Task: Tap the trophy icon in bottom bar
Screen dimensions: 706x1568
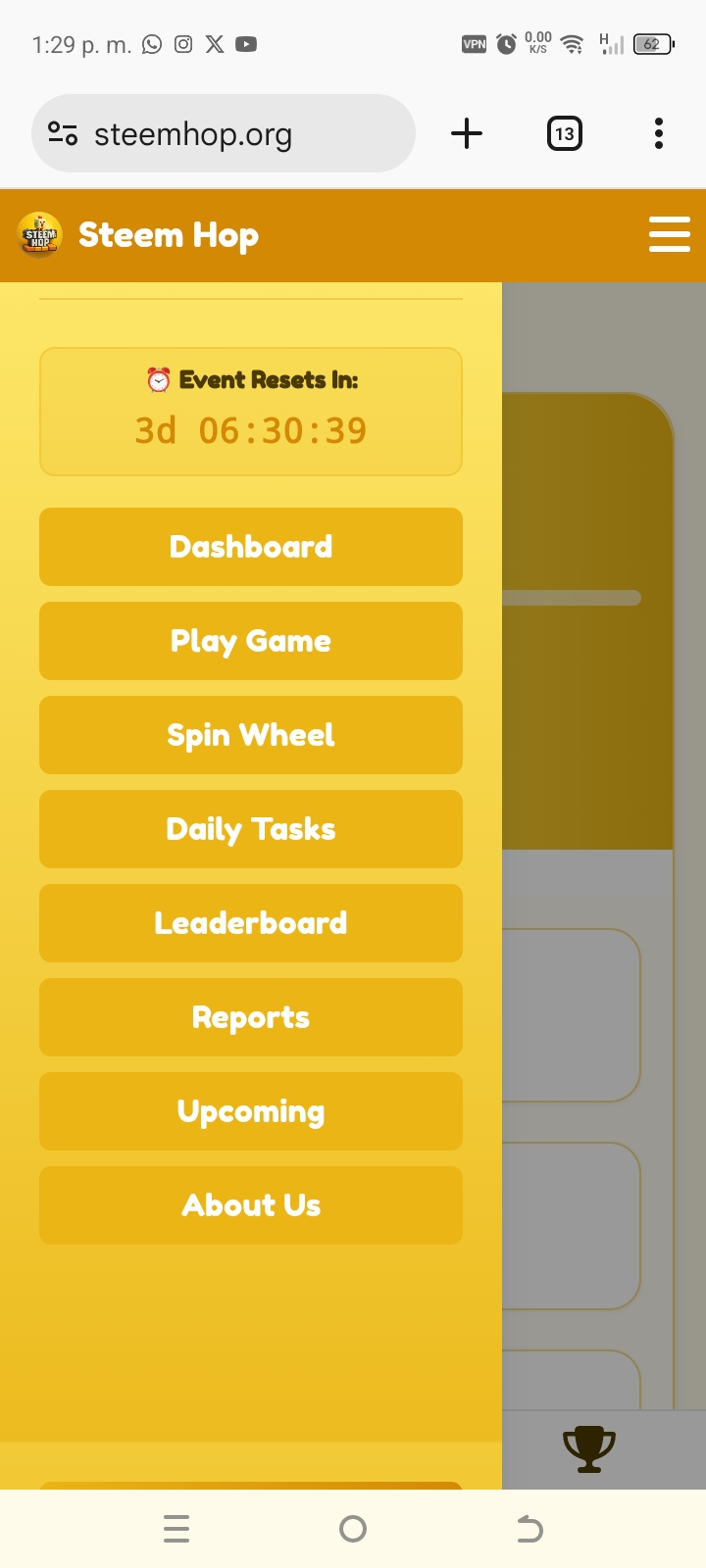Action: pos(588,1449)
